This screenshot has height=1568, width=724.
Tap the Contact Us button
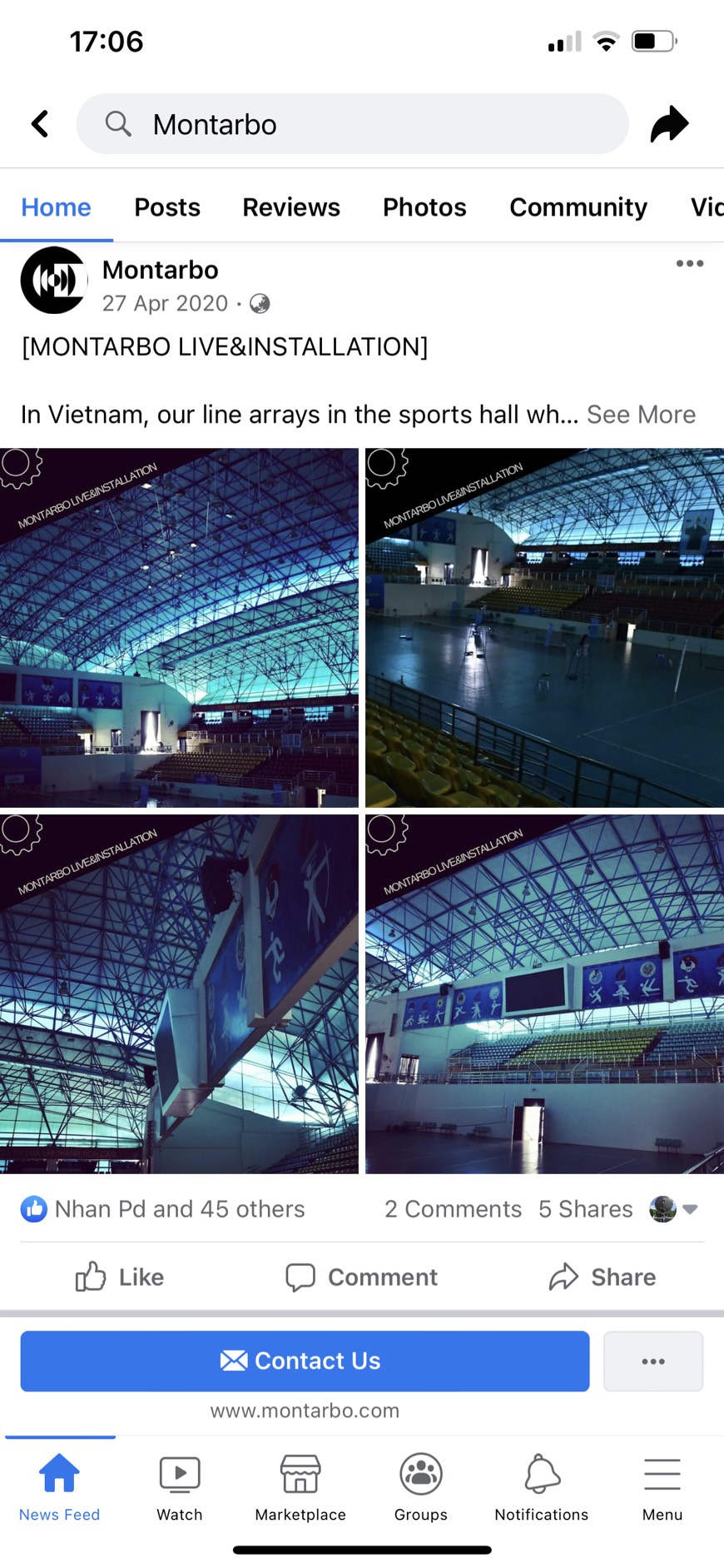pyautogui.click(x=305, y=1361)
